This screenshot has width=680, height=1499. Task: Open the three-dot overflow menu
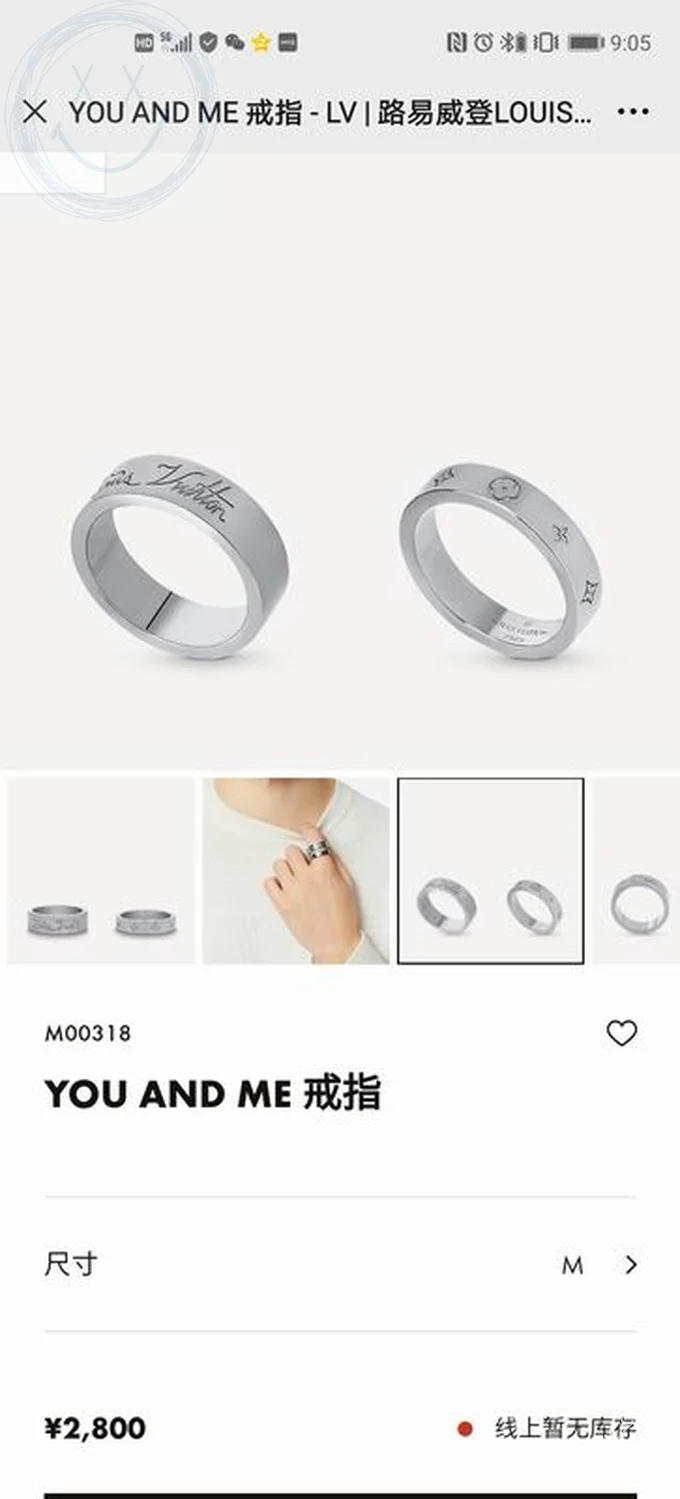(x=633, y=112)
